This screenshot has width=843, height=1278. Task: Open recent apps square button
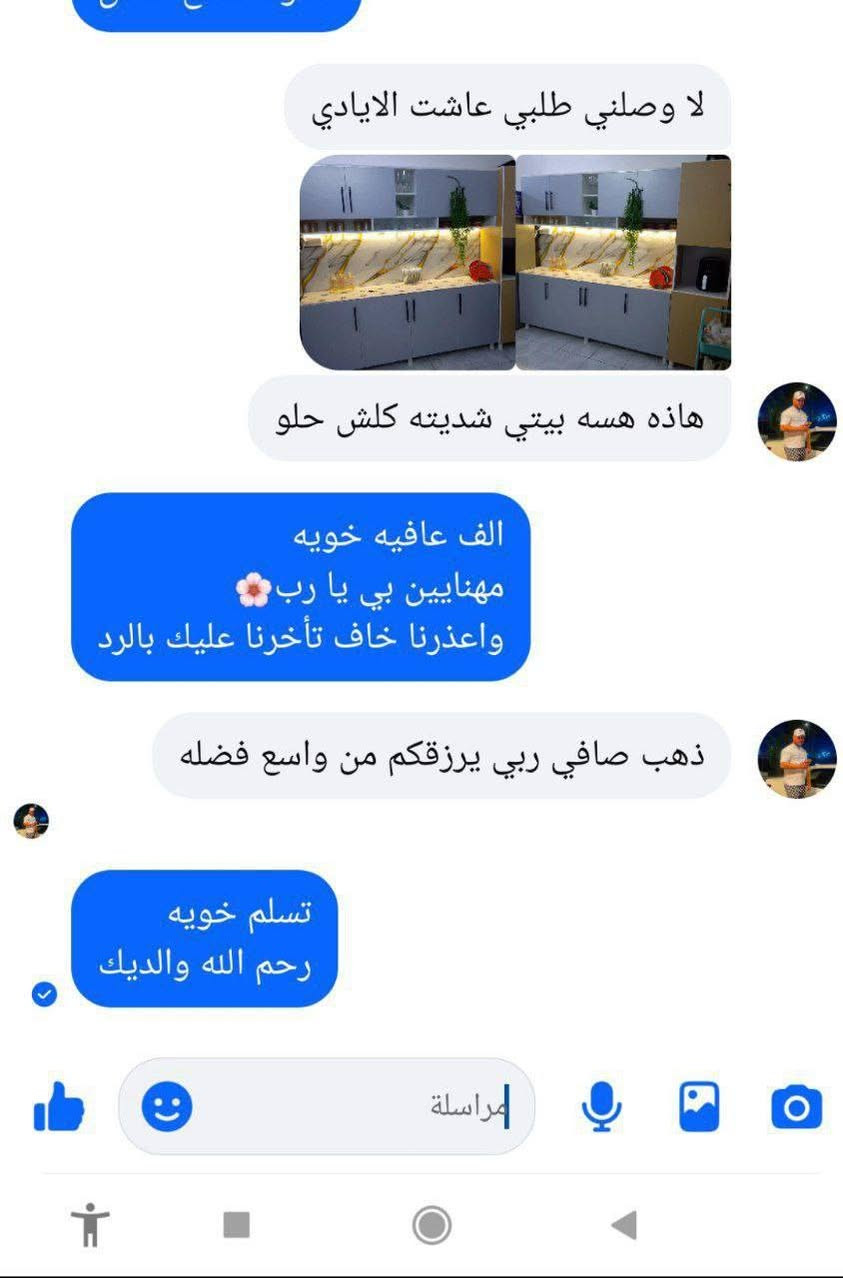pos(236,1224)
